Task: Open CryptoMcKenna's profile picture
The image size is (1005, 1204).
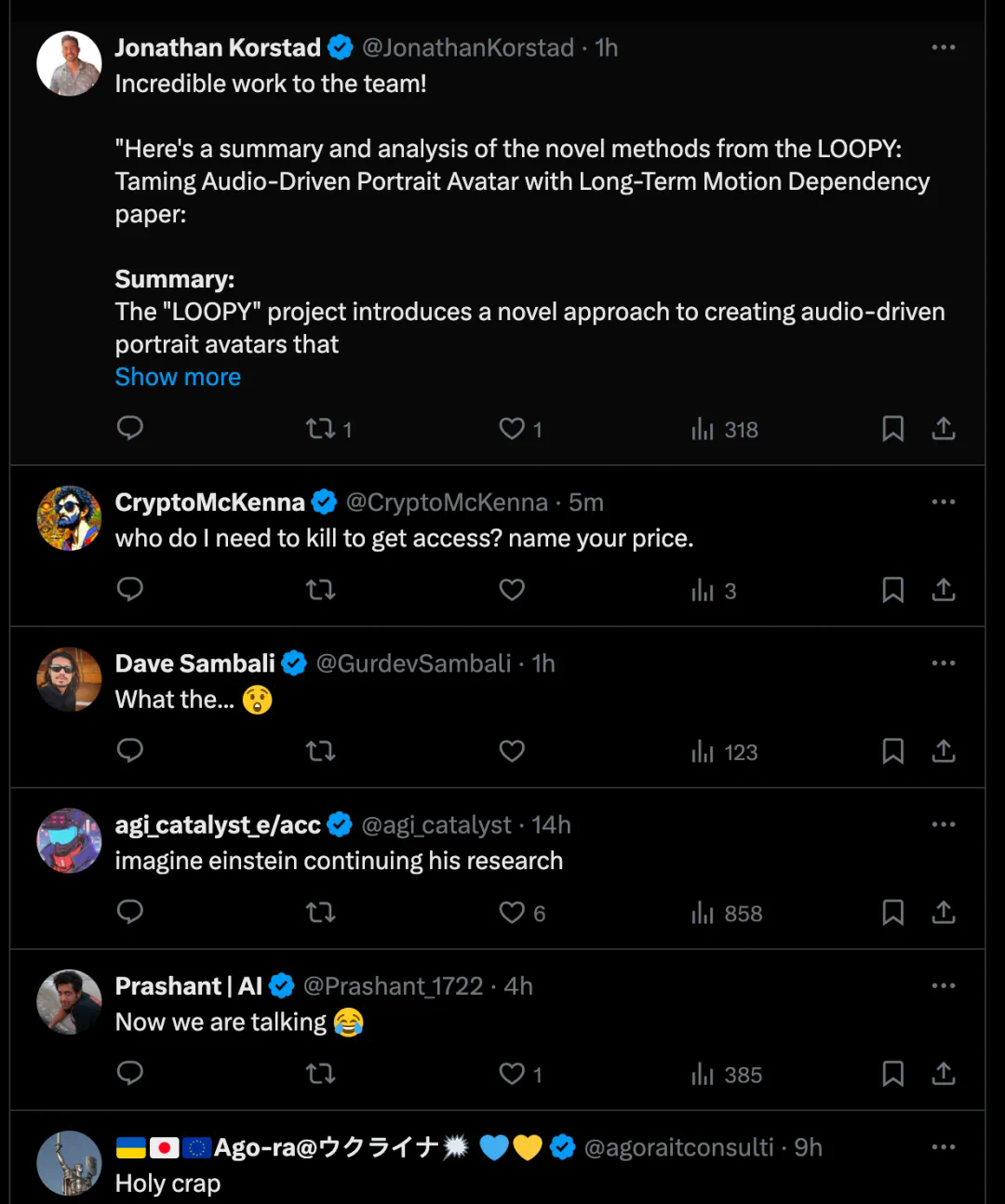Action: tap(69, 518)
